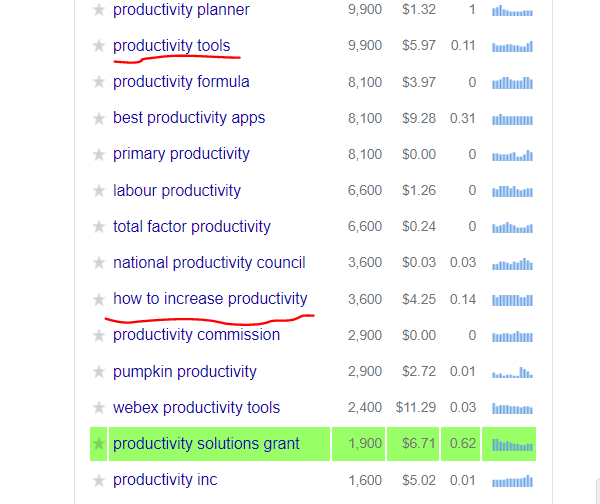Open the productivity tools keyword link
The height and width of the screenshot is (504, 600).
171,46
